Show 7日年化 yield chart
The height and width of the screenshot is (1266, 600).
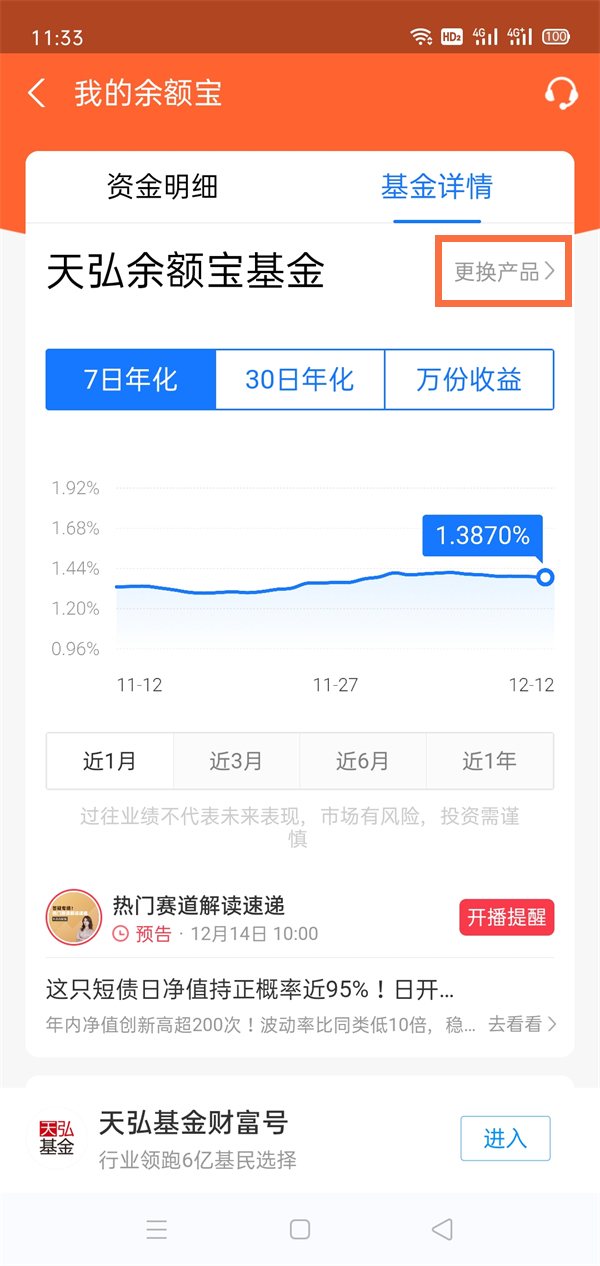pyautogui.click(x=130, y=380)
